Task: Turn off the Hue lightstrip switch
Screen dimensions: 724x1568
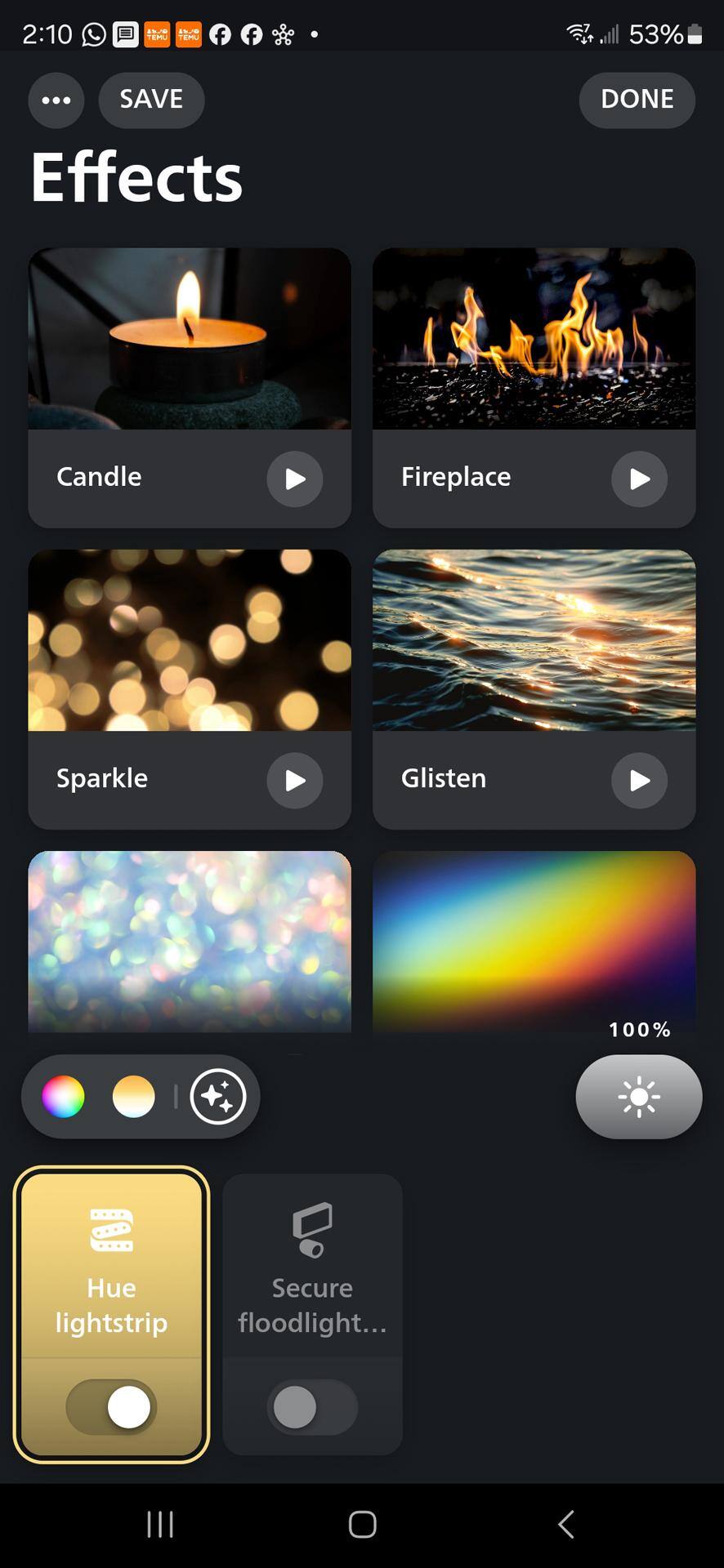Action: pyautogui.click(x=112, y=1407)
